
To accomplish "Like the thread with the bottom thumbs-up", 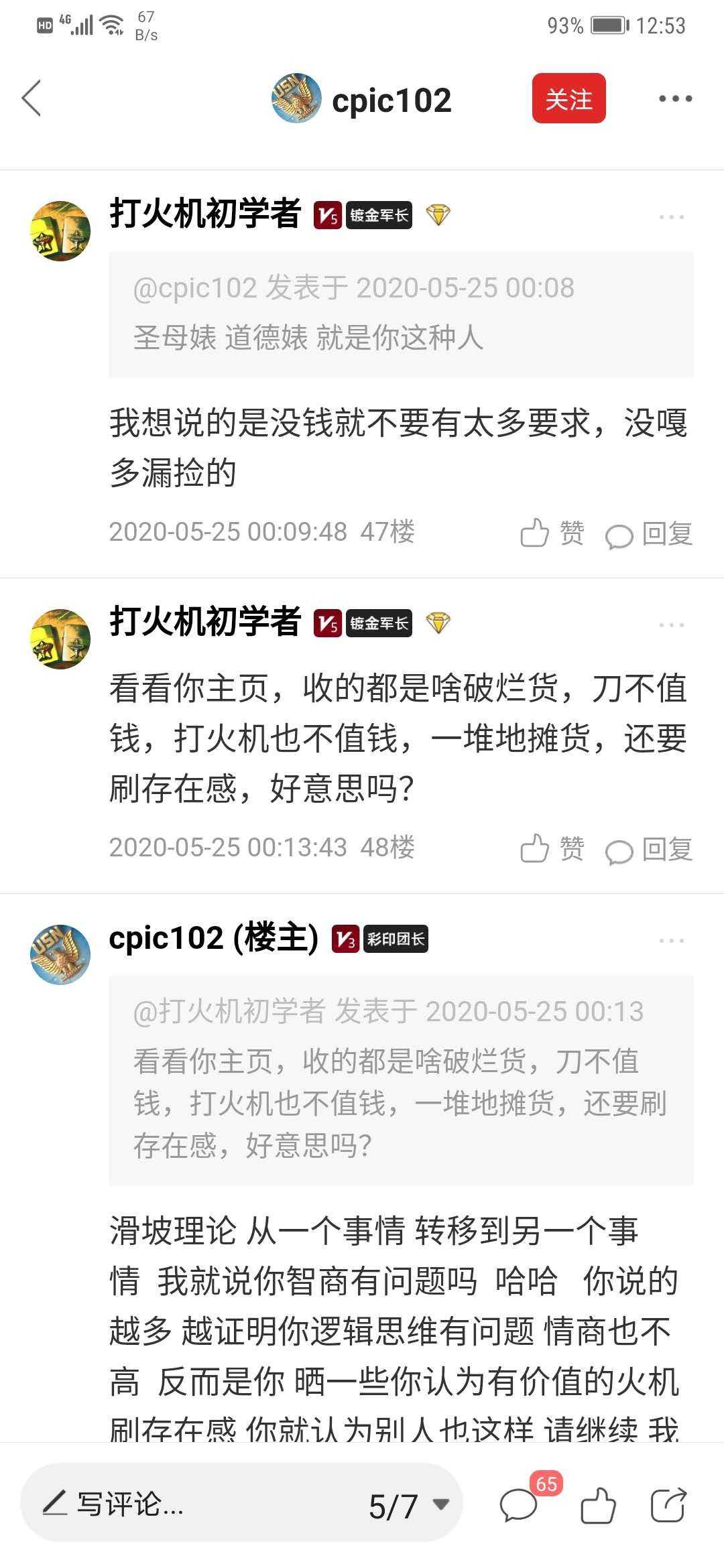I will 598,1505.
